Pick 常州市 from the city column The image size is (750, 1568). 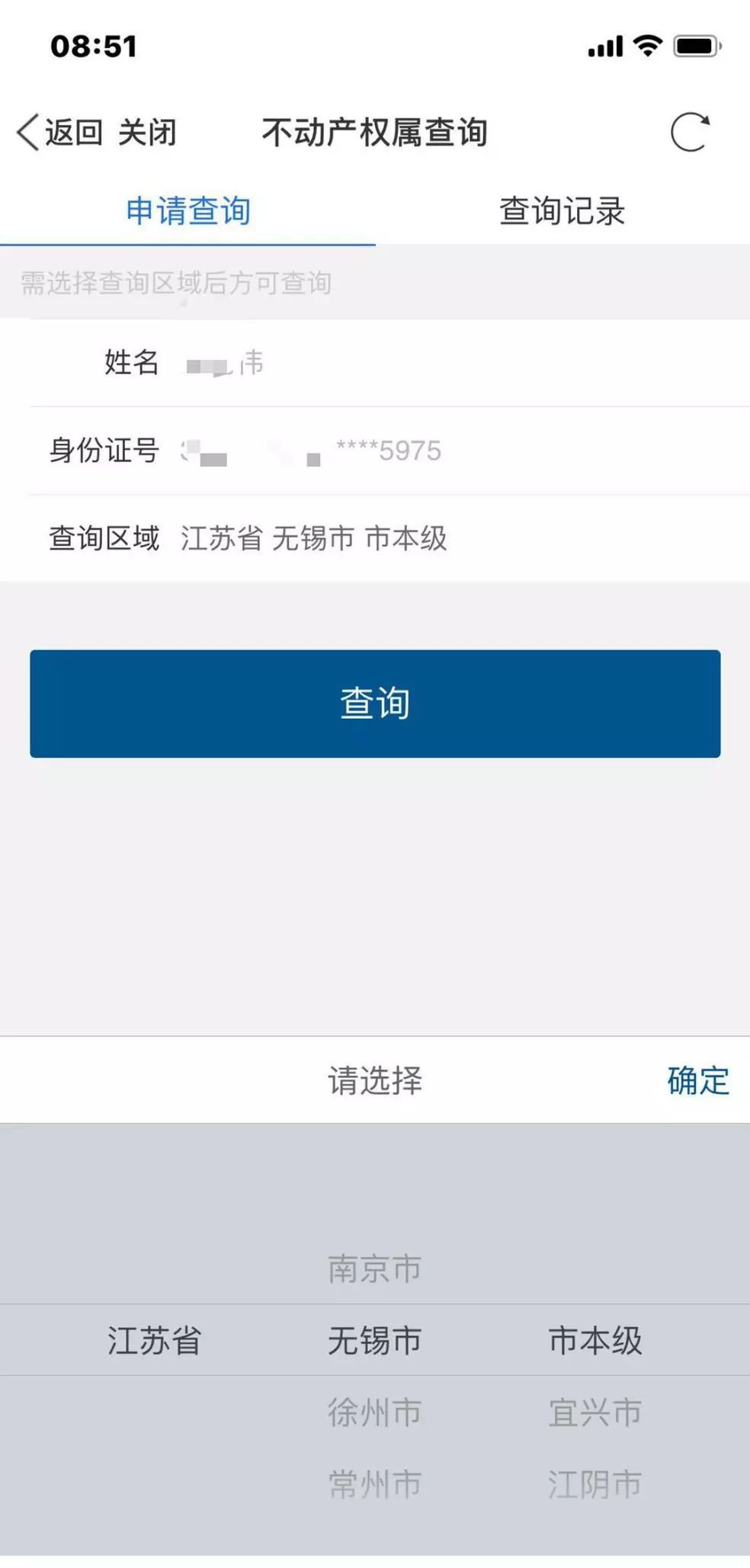(x=374, y=1484)
